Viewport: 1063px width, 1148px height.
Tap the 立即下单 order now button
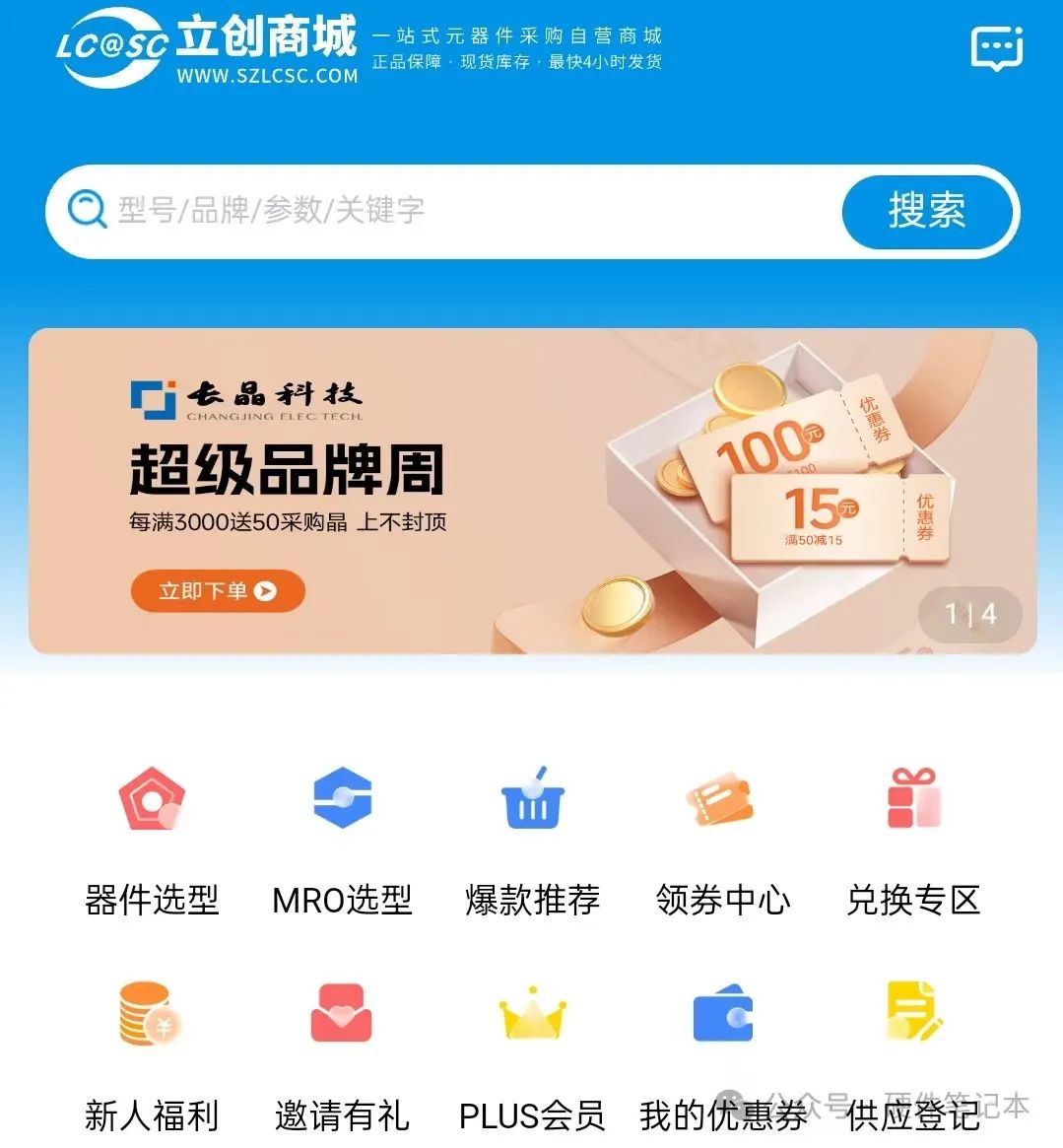[217, 591]
